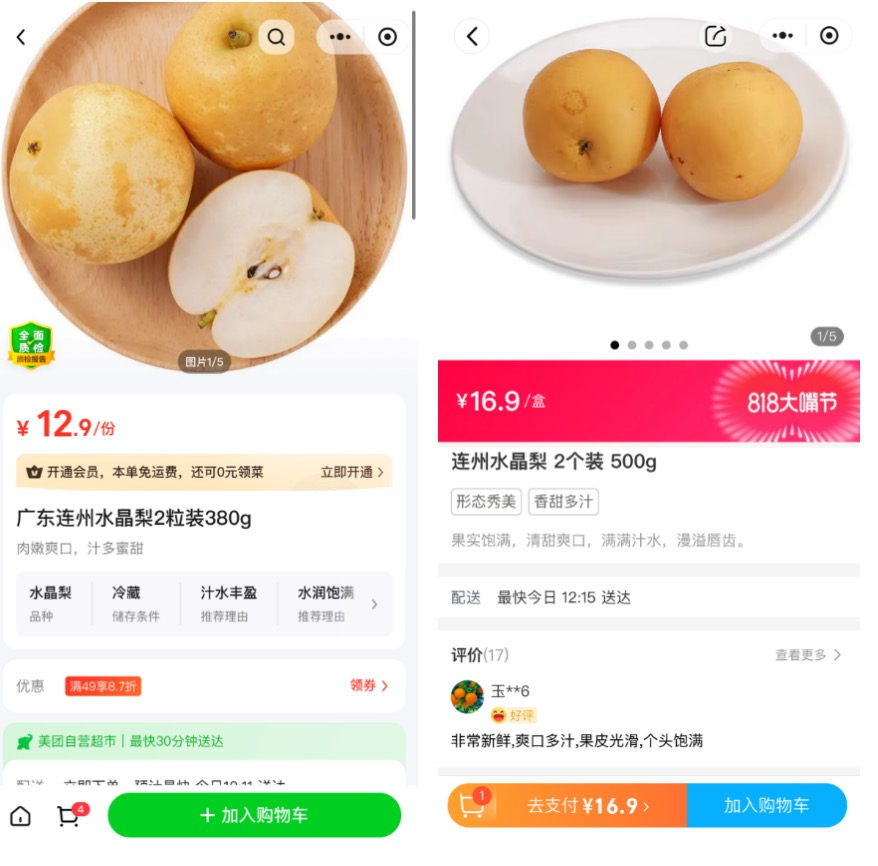Image resolution: width=878 pixels, height=866 pixels.
Task: Open the cart showing 4 items
Action: (69, 816)
